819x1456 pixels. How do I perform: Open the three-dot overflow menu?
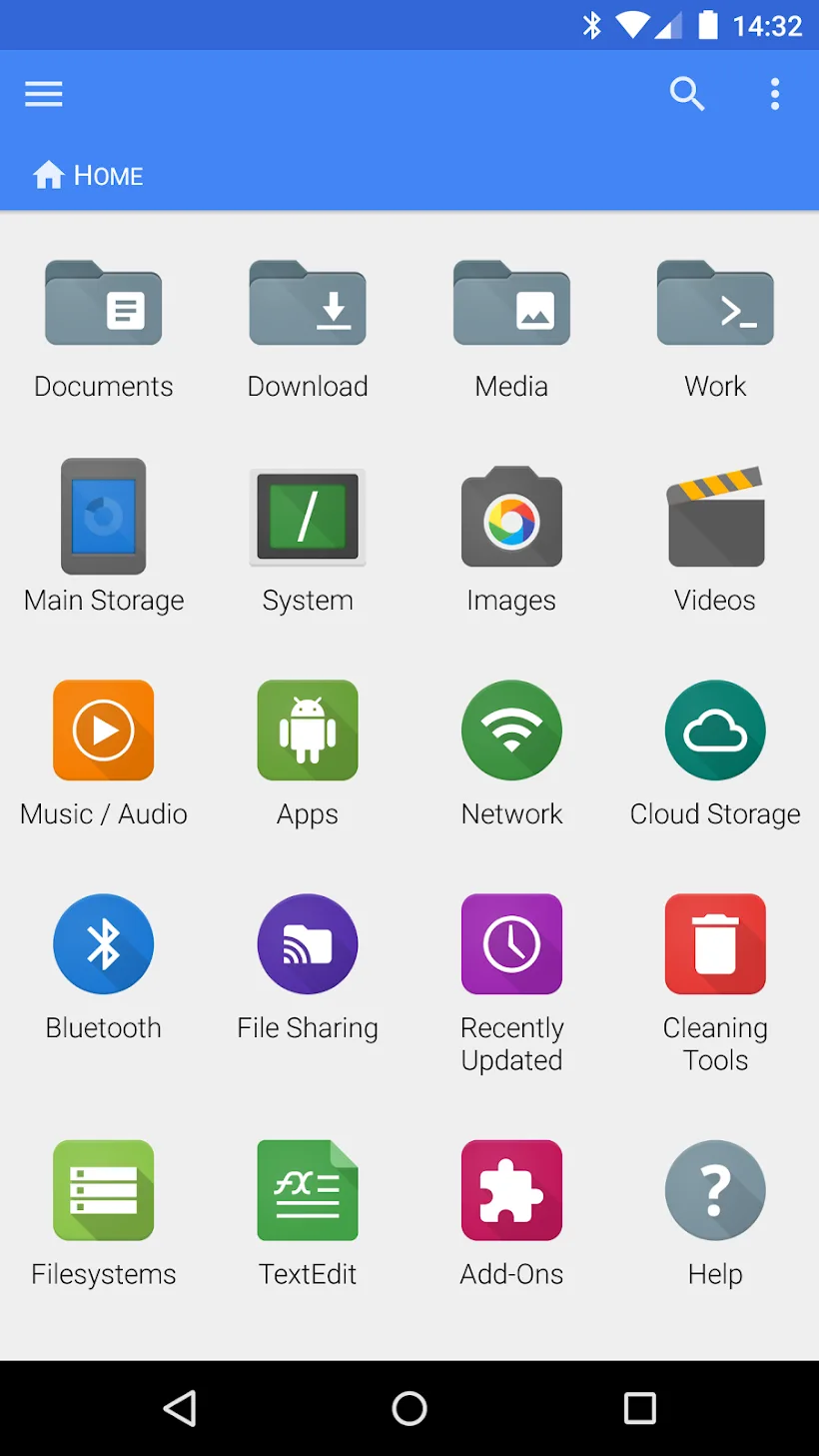pos(775,94)
